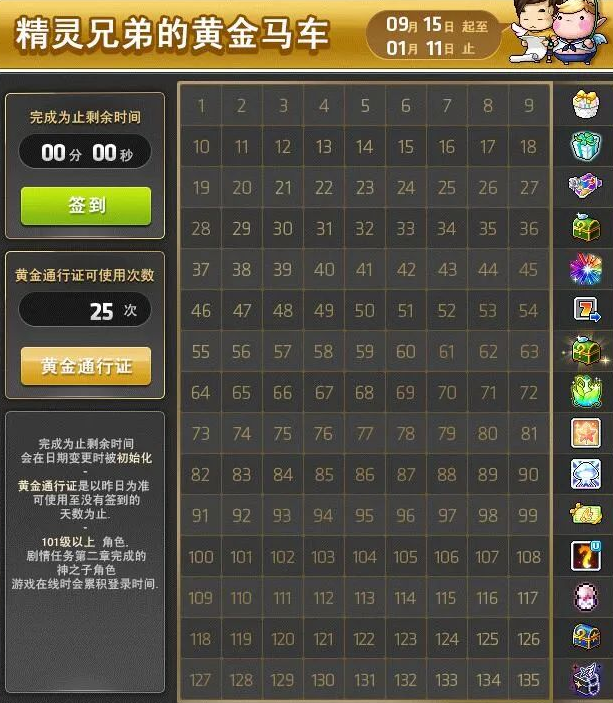Use the 黄金通行证 golden pass button
This screenshot has height=703, width=613.
click(85, 366)
